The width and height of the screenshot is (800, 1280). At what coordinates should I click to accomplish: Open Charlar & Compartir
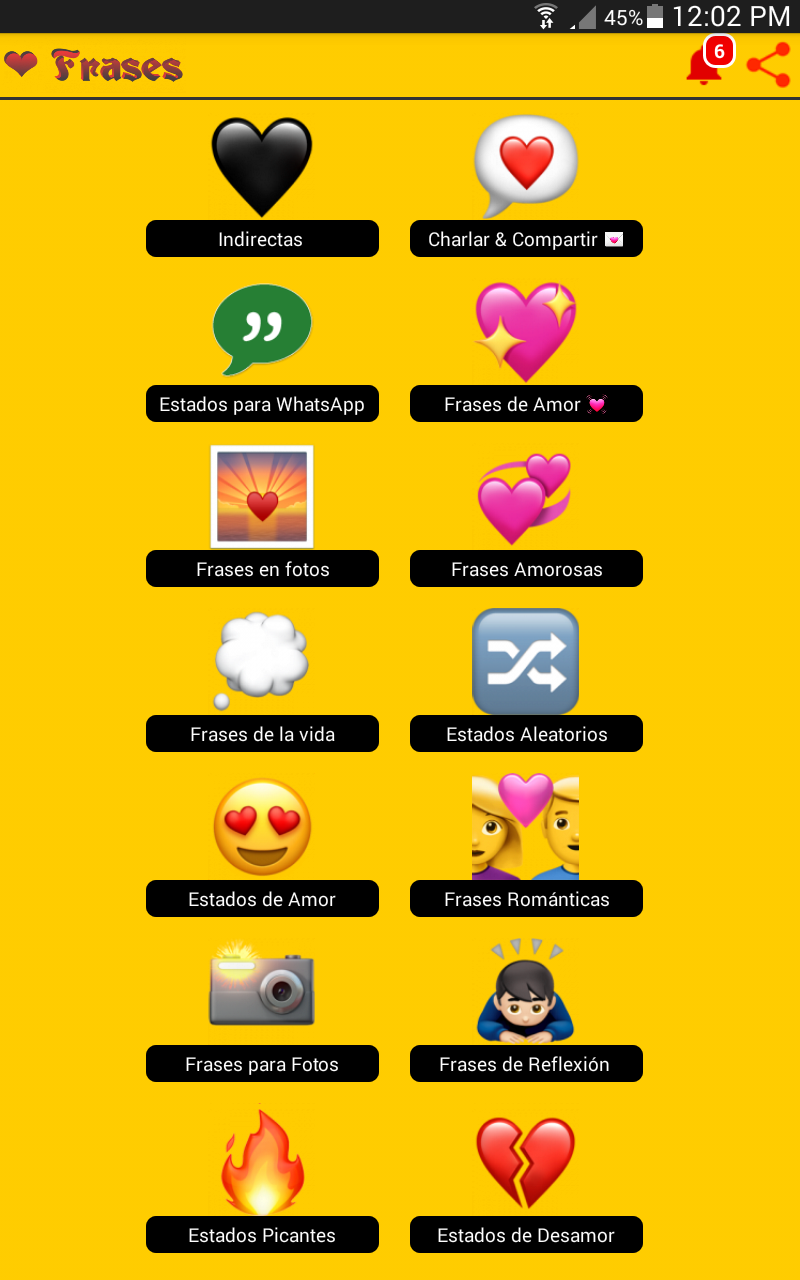point(526,239)
